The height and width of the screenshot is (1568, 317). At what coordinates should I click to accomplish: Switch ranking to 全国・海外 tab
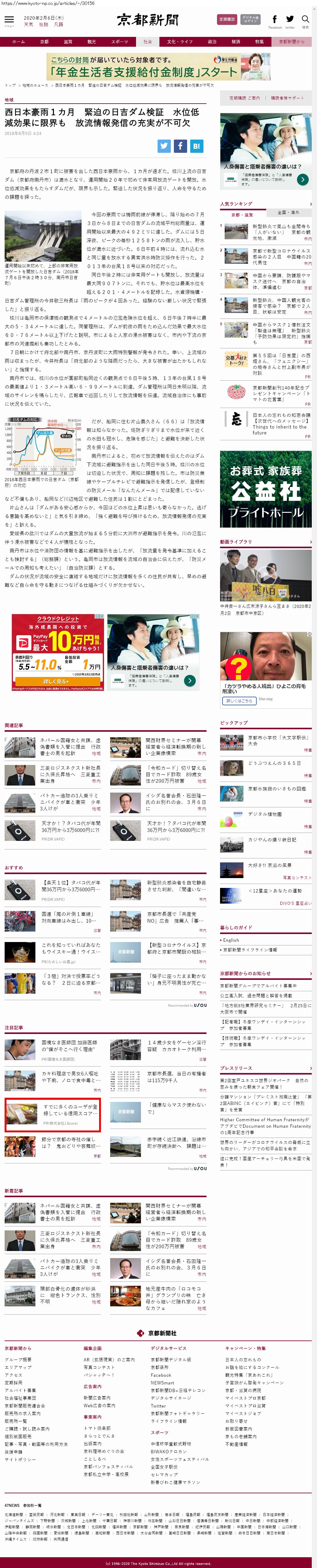click(x=288, y=213)
